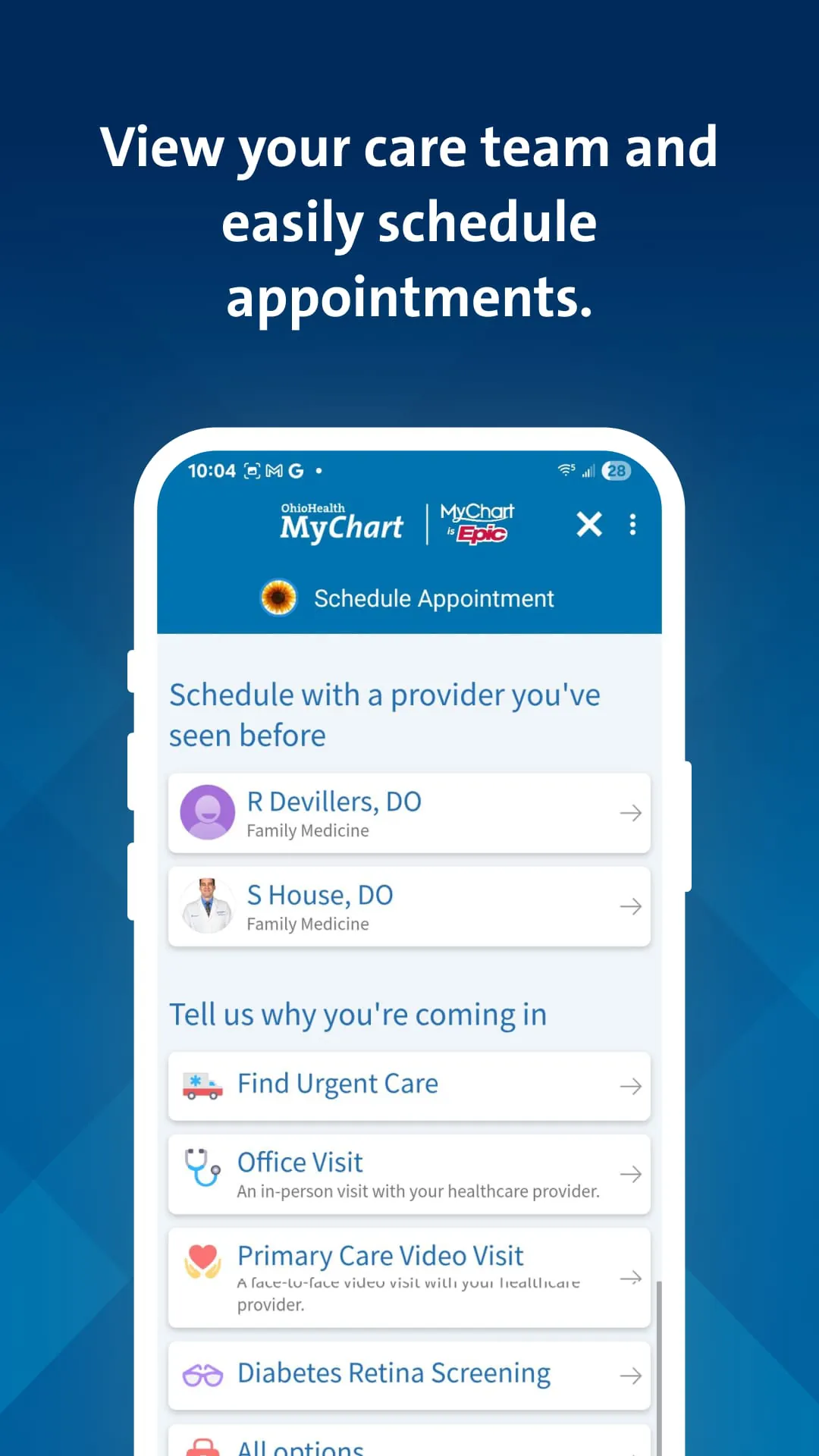Image resolution: width=819 pixels, height=1456 pixels.
Task: Schedule with S House, DO
Action: tap(409, 906)
